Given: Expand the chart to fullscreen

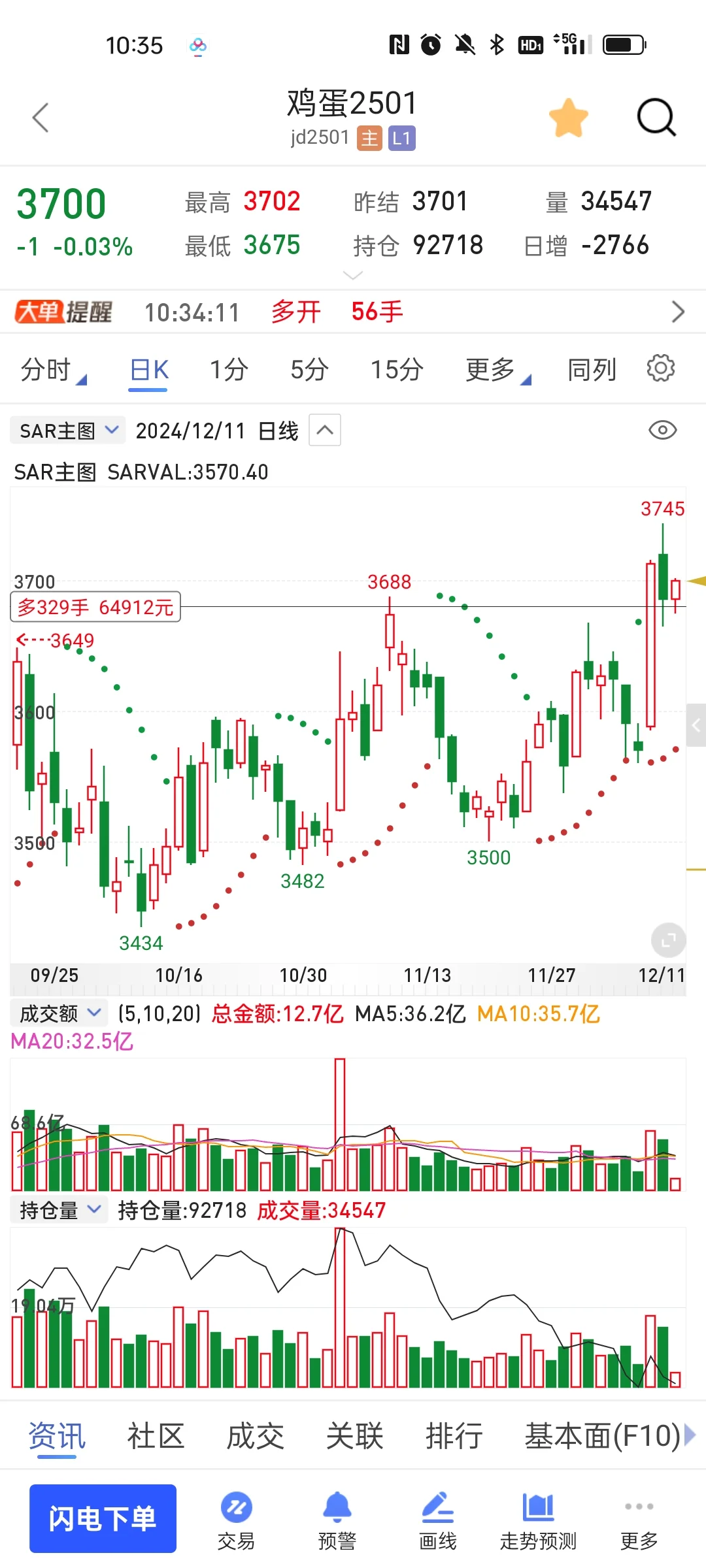Looking at the screenshot, I should tap(668, 941).
